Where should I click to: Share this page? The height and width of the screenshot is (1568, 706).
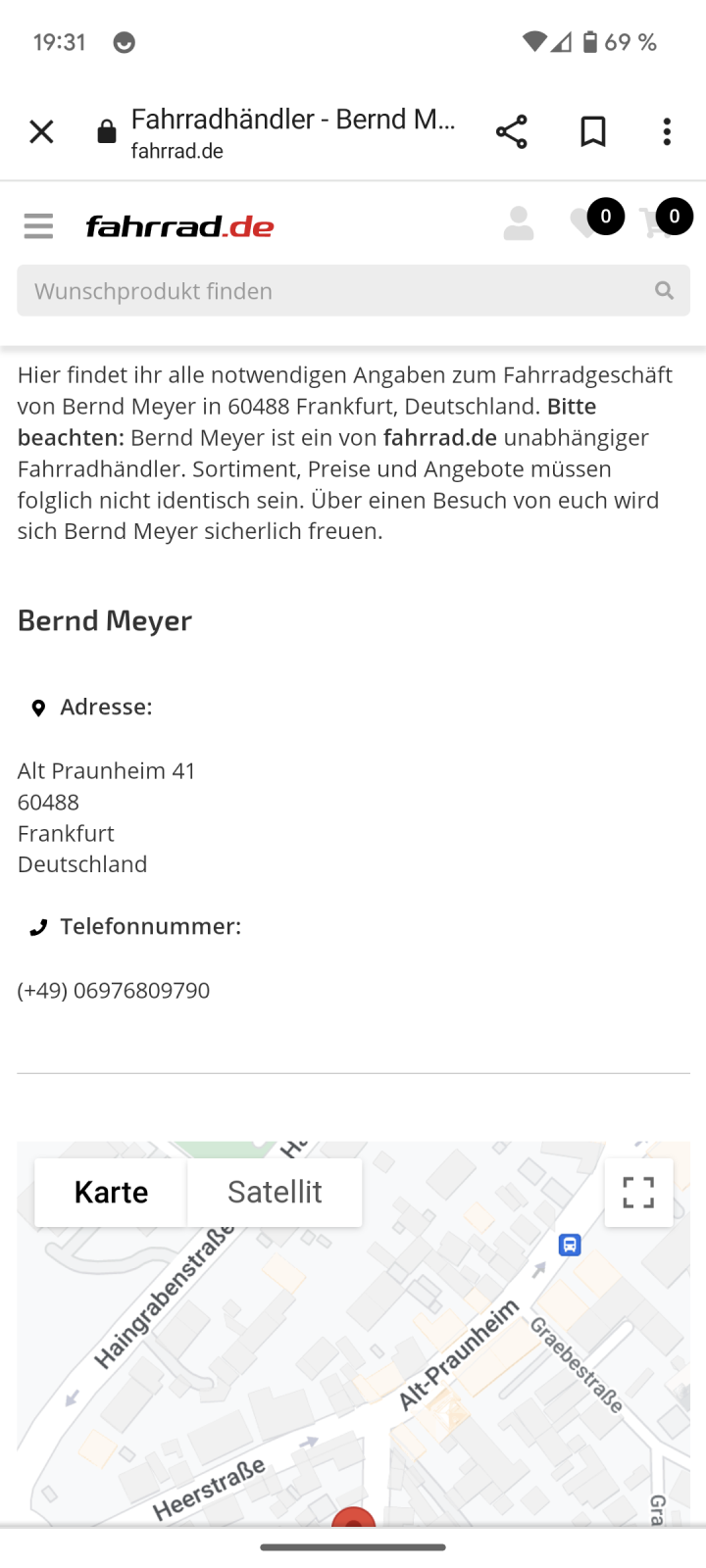[511, 131]
